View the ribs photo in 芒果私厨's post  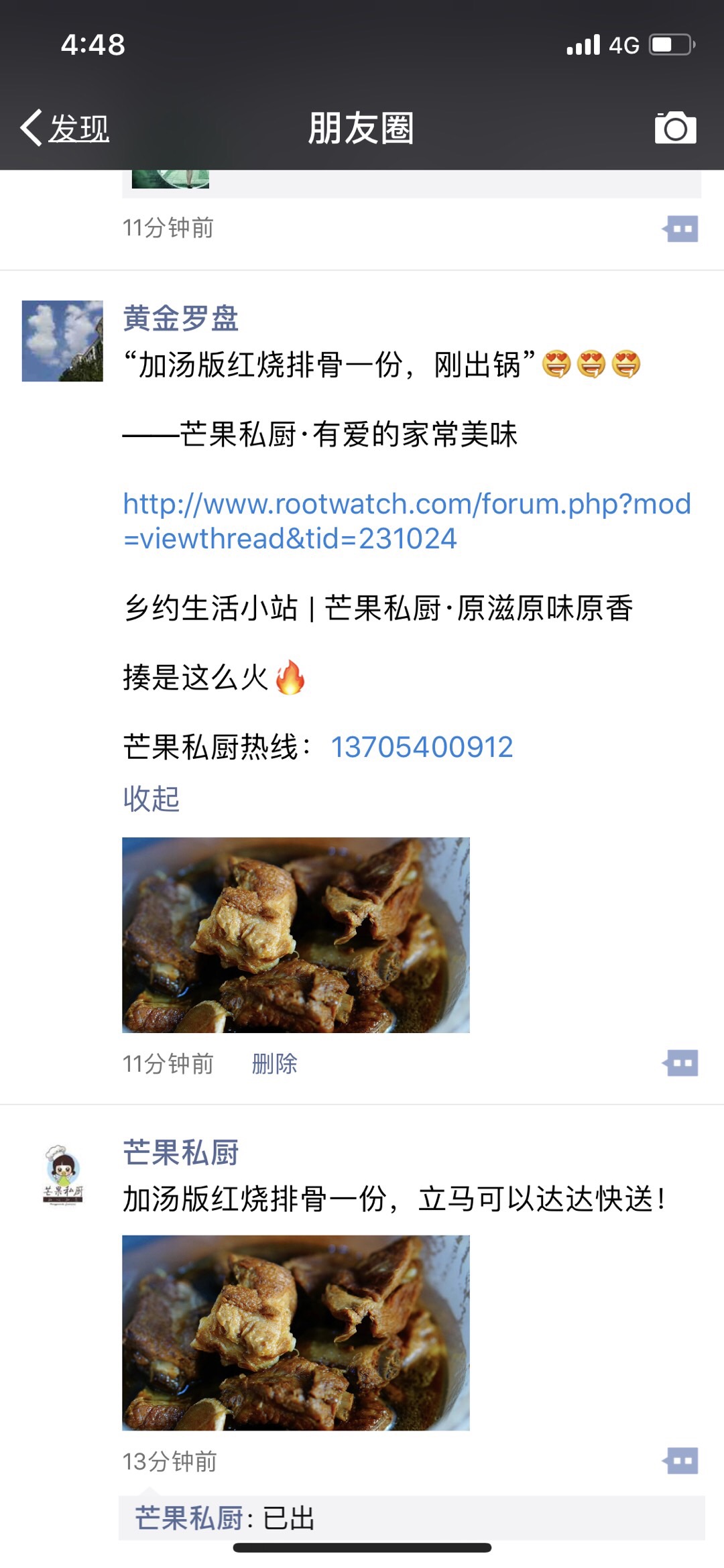point(296,1333)
